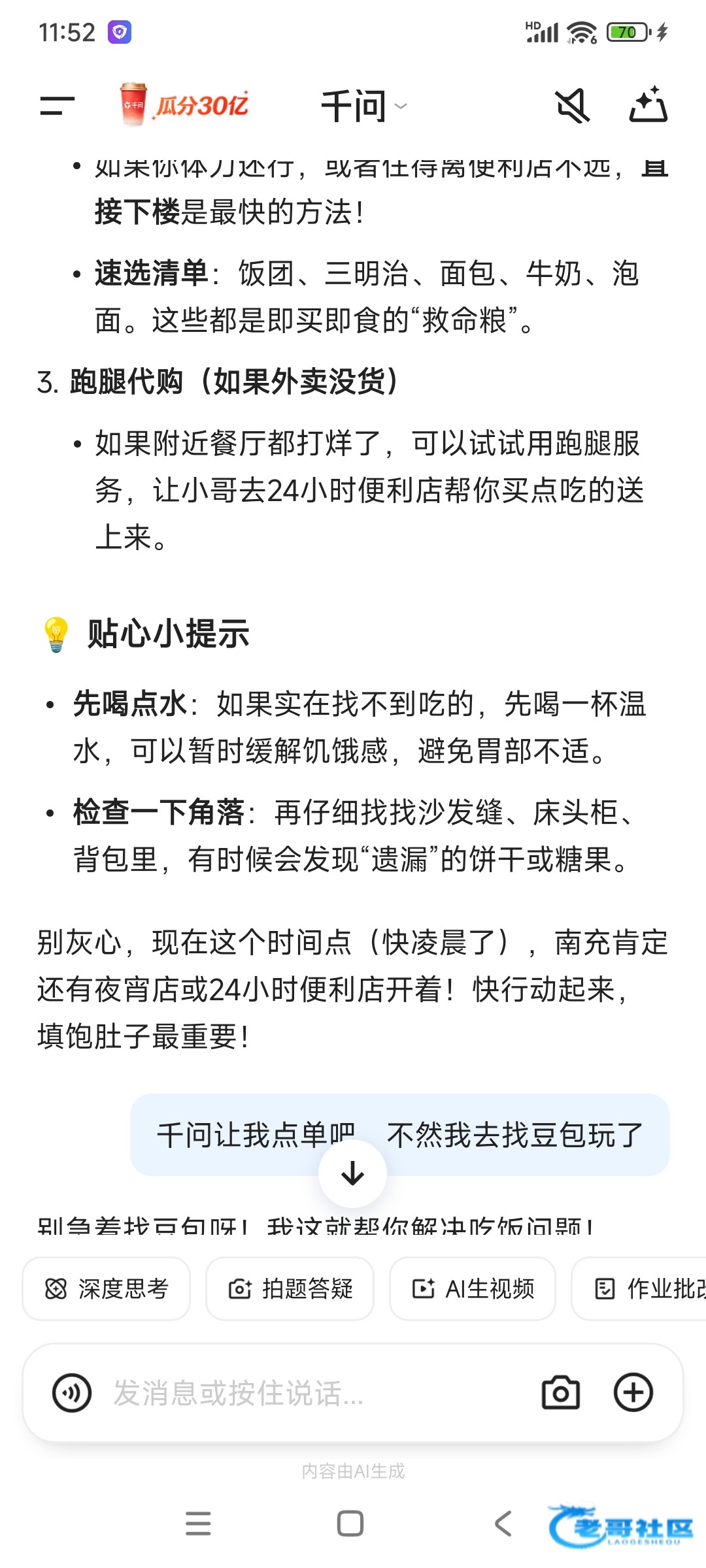Open the 瓜分30亿 promotion banner
The width and height of the screenshot is (706, 1568).
tap(185, 105)
